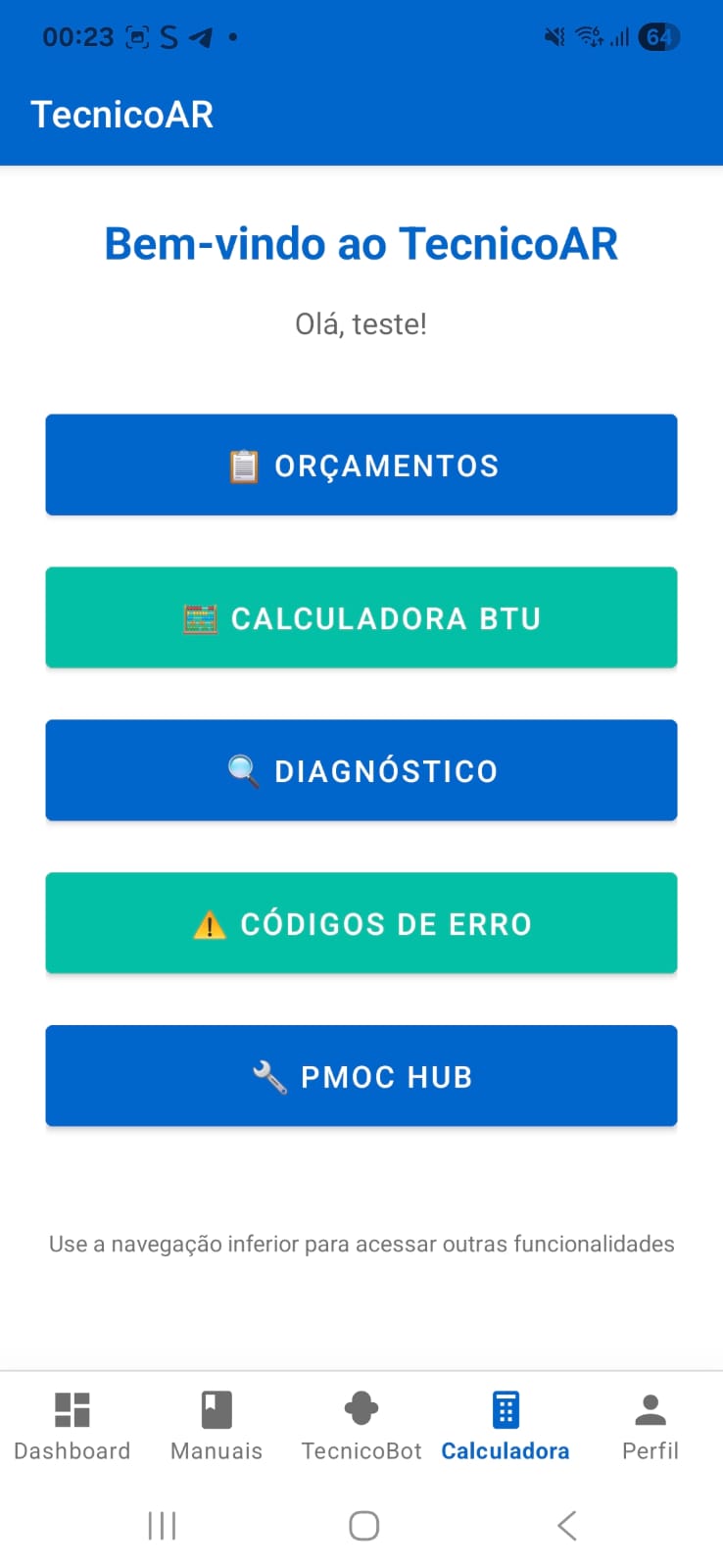Access the PMOC Hub
The width and height of the screenshot is (723, 1568).
(361, 1075)
